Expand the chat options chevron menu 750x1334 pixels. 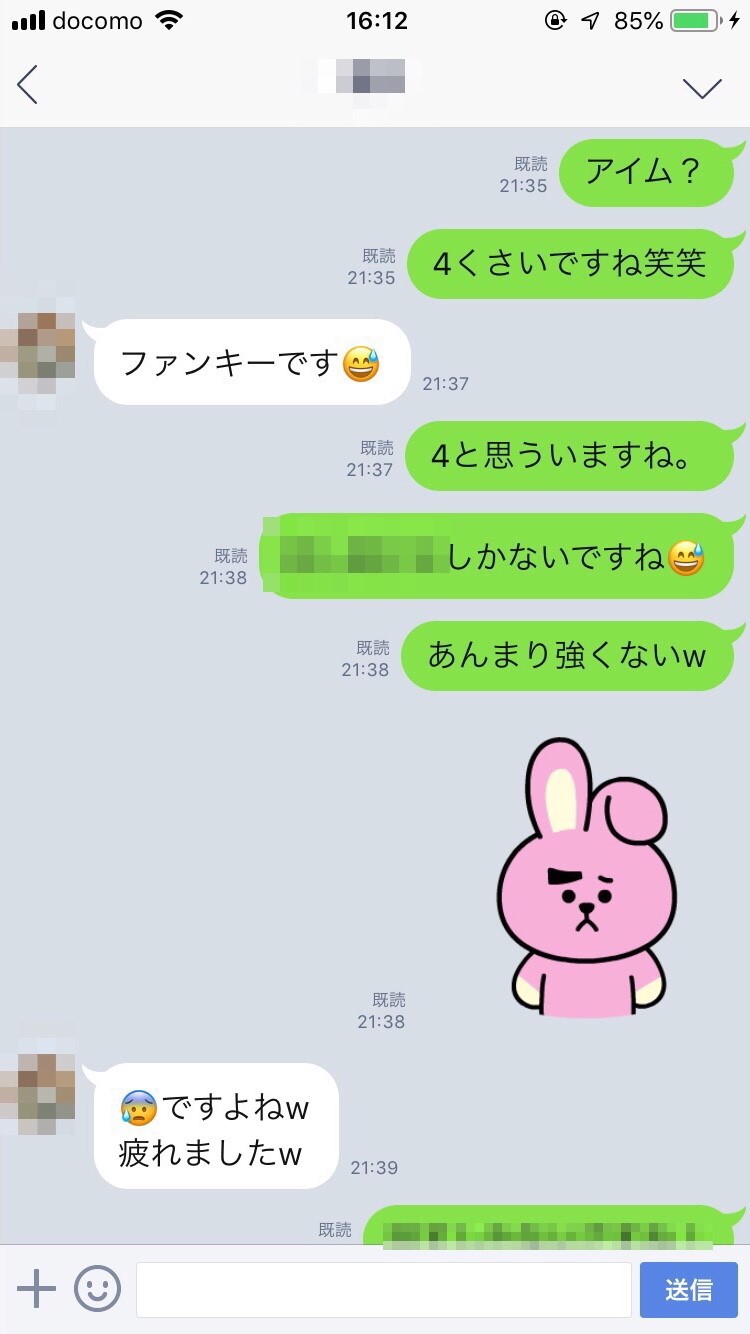702,88
